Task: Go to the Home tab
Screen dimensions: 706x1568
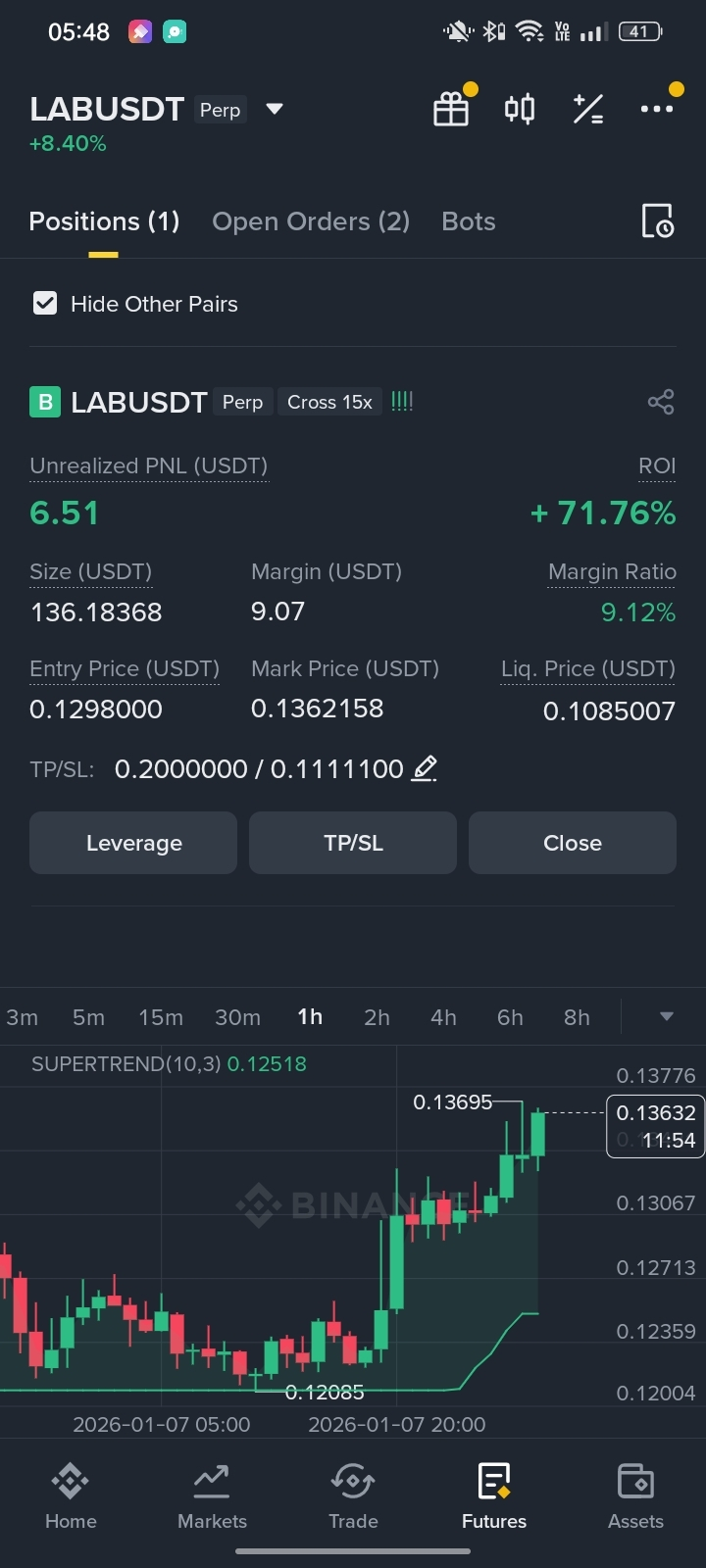Action: tap(71, 1495)
